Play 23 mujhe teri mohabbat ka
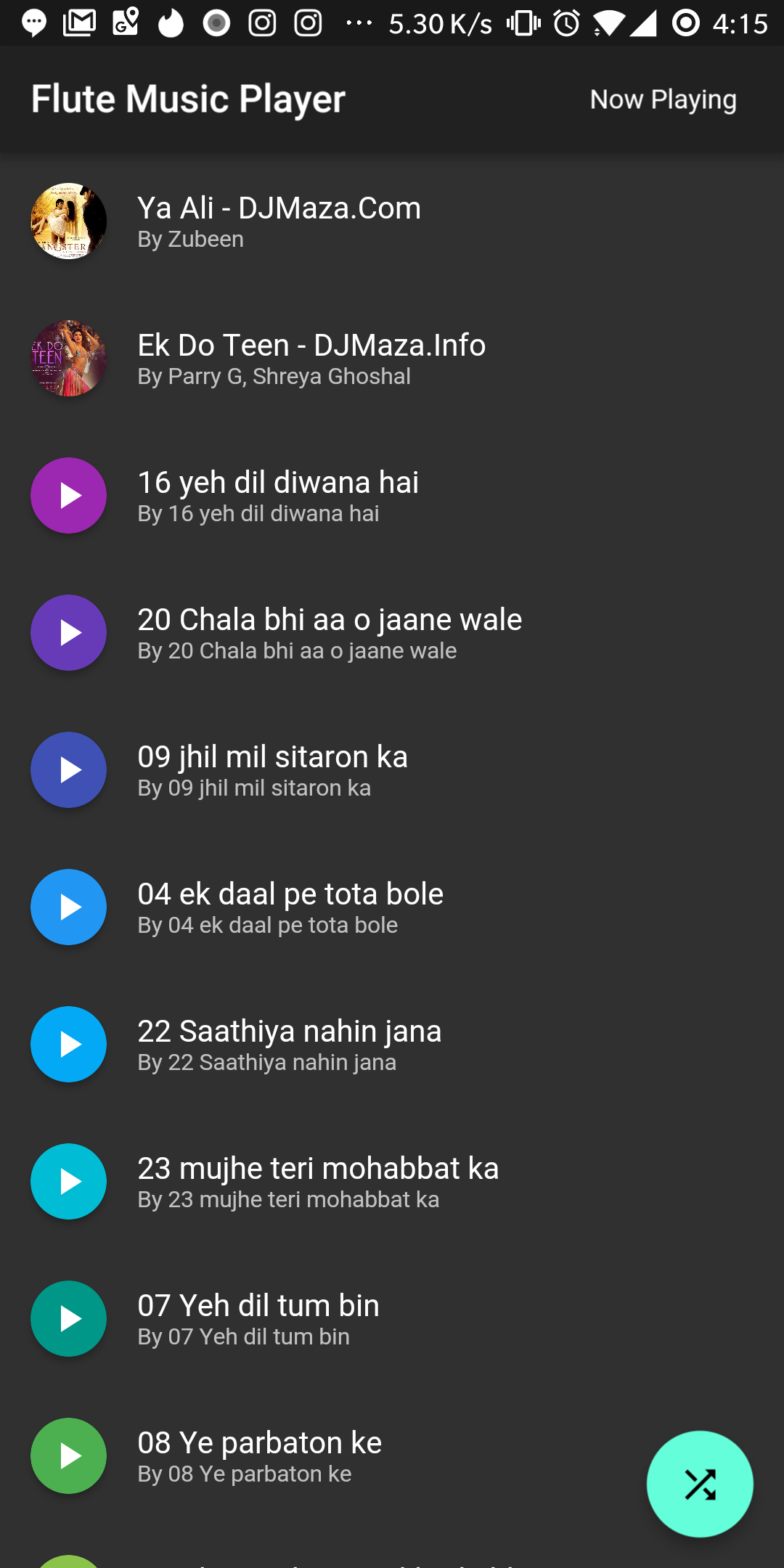Image resolution: width=784 pixels, height=1568 pixels. (392, 1182)
